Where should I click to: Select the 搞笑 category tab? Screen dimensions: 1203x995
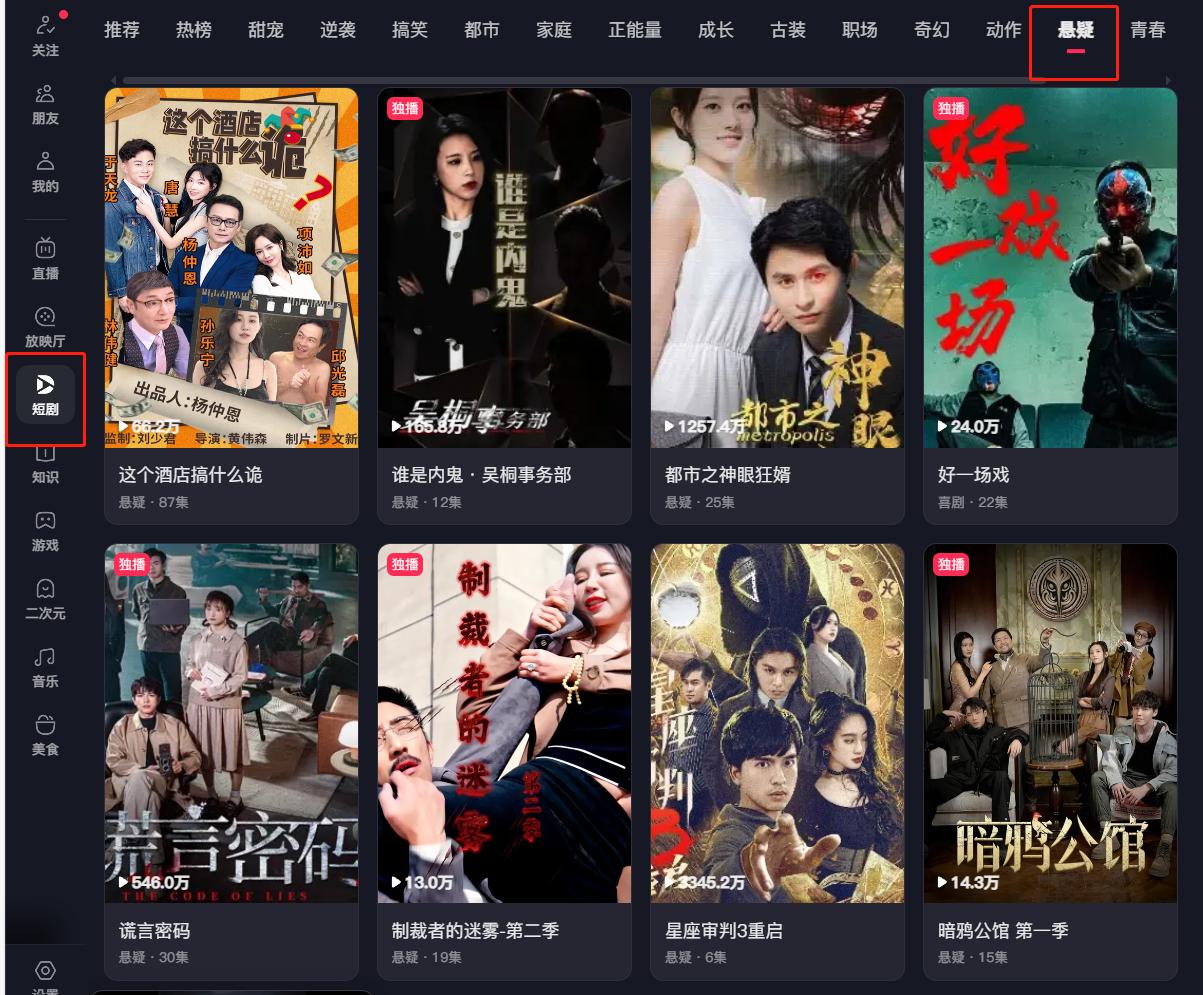point(410,30)
